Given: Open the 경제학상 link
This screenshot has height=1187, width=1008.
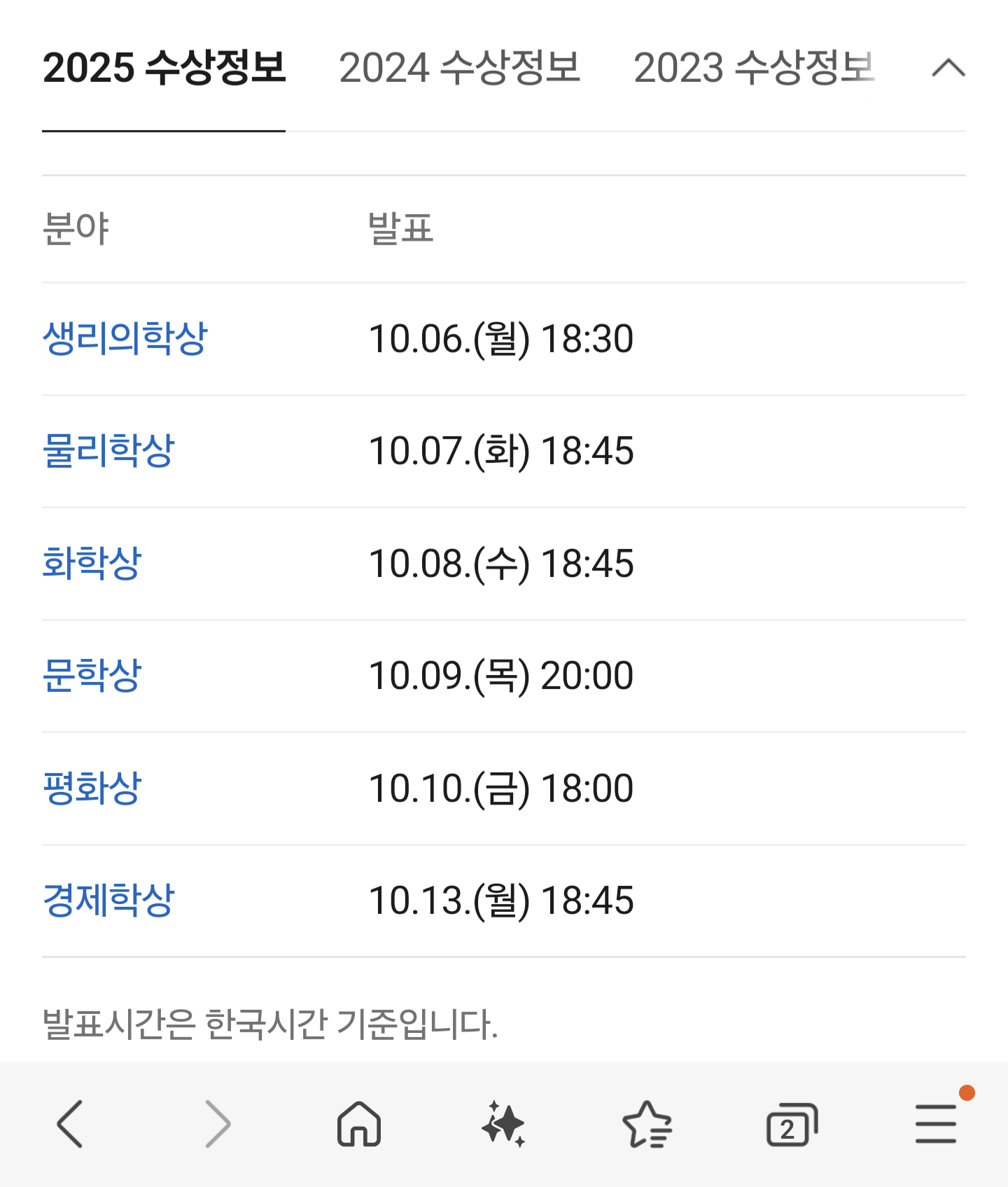Looking at the screenshot, I should pos(108,900).
